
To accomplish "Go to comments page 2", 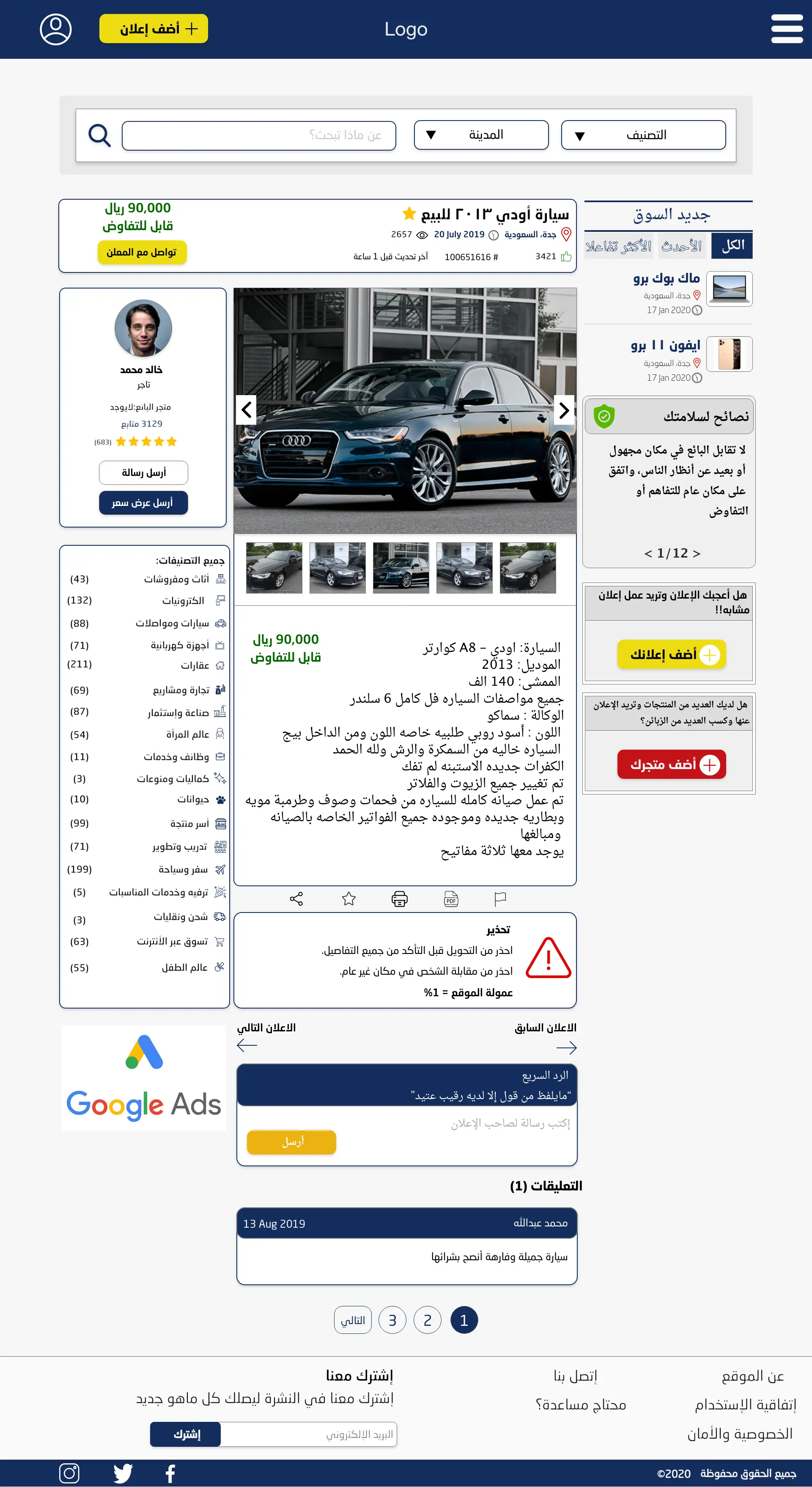I will (x=428, y=1320).
